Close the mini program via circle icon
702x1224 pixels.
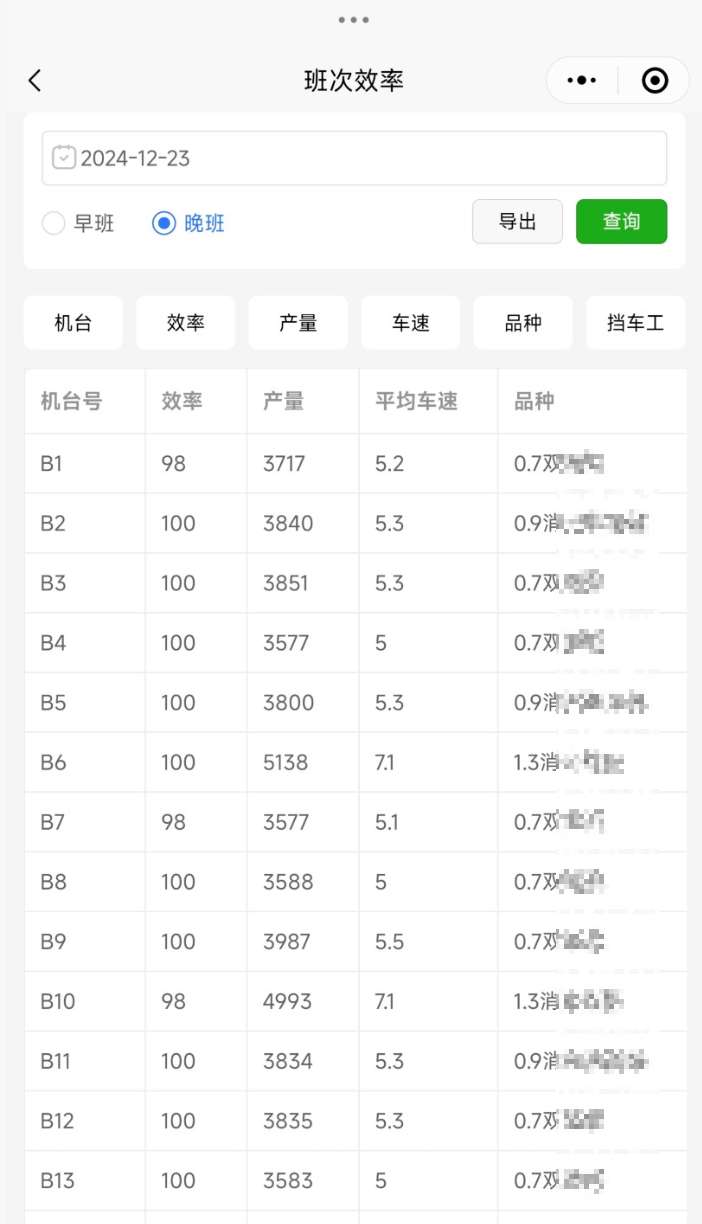point(655,81)
